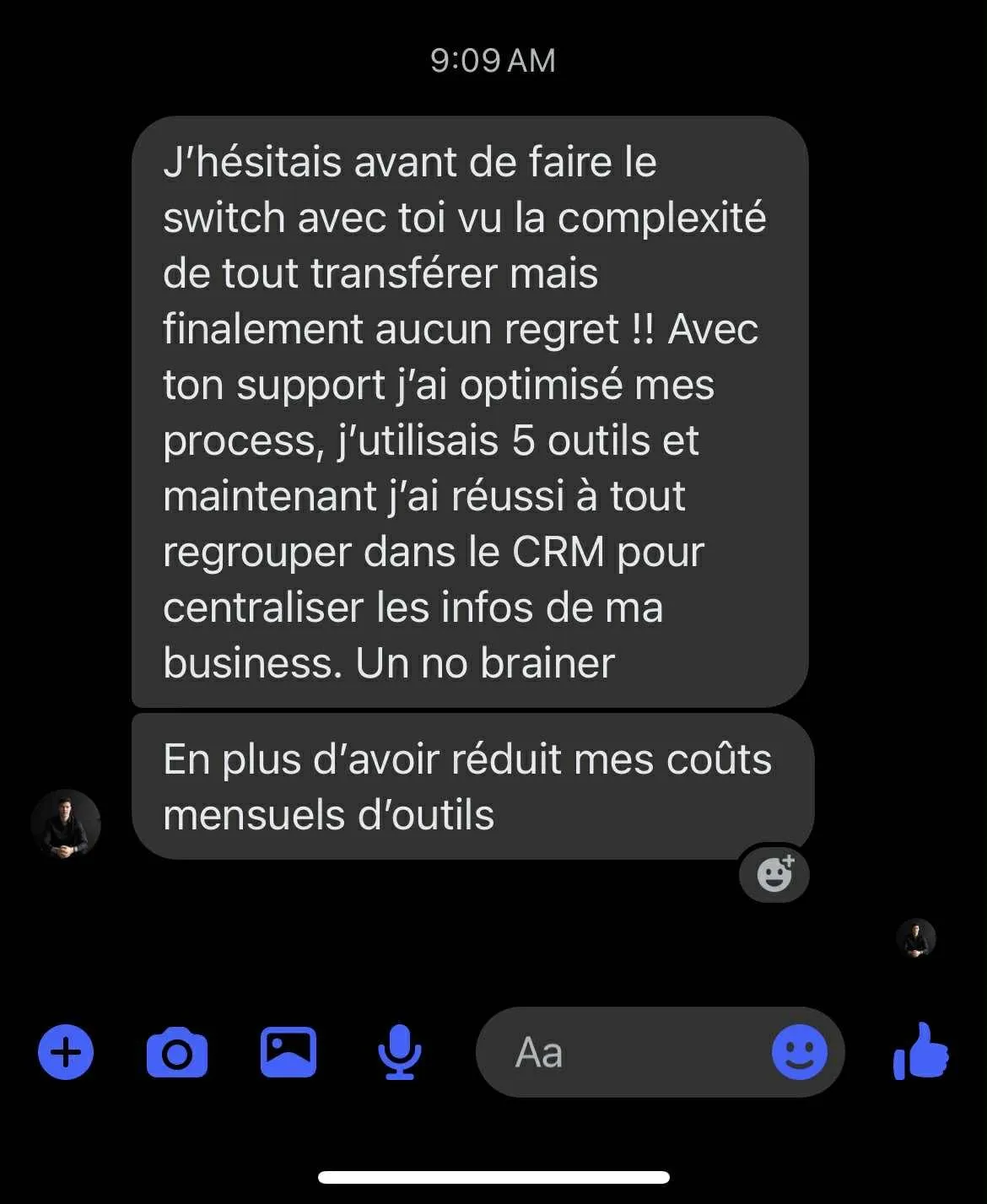
Task: Add a reaction to the coûts mensuels message
Action: pyautogui.click(x=774, y=873)
